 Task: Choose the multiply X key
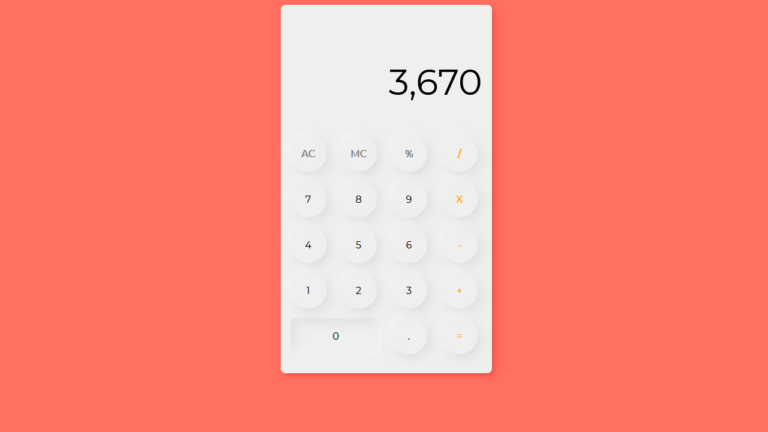point(459,199)
